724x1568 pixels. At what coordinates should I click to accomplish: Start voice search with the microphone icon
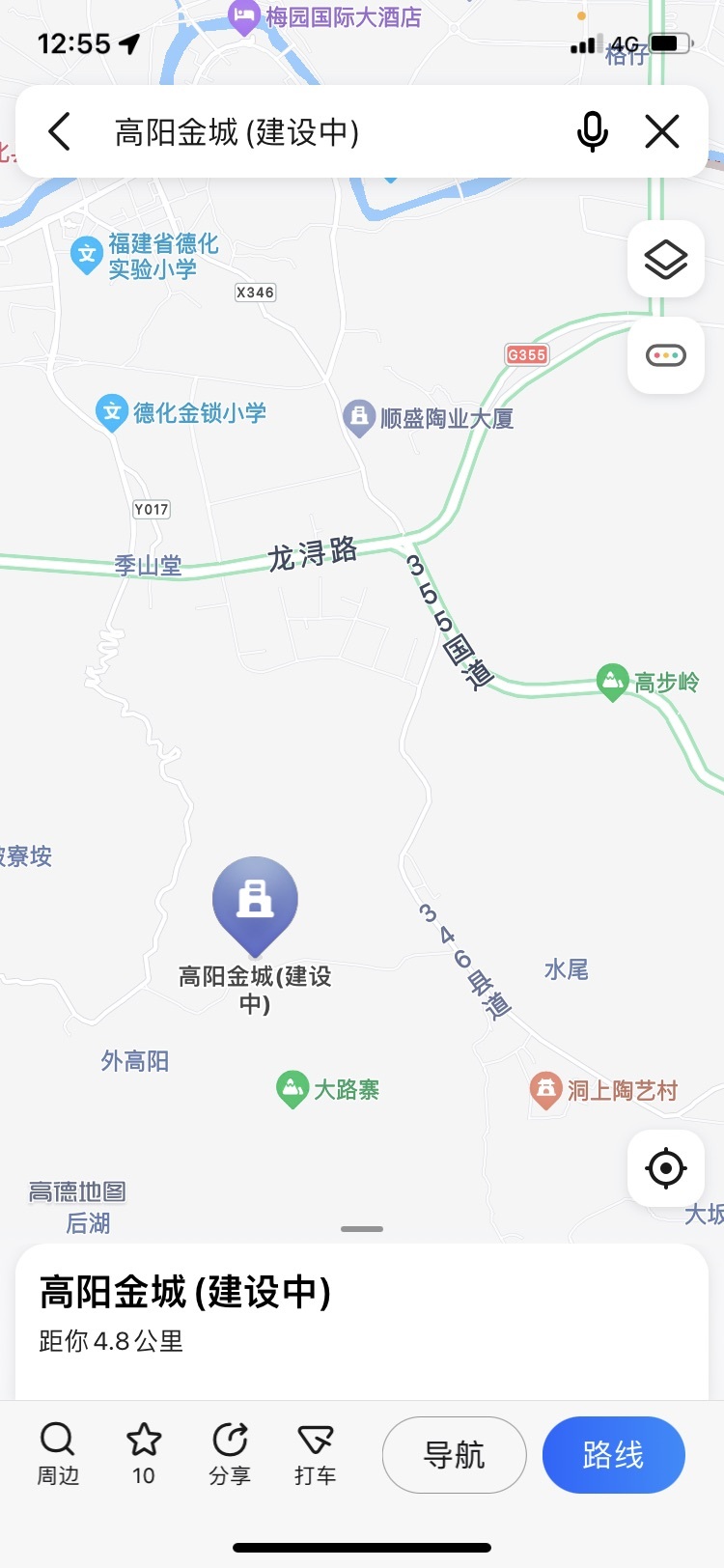[x=592, y=132]
